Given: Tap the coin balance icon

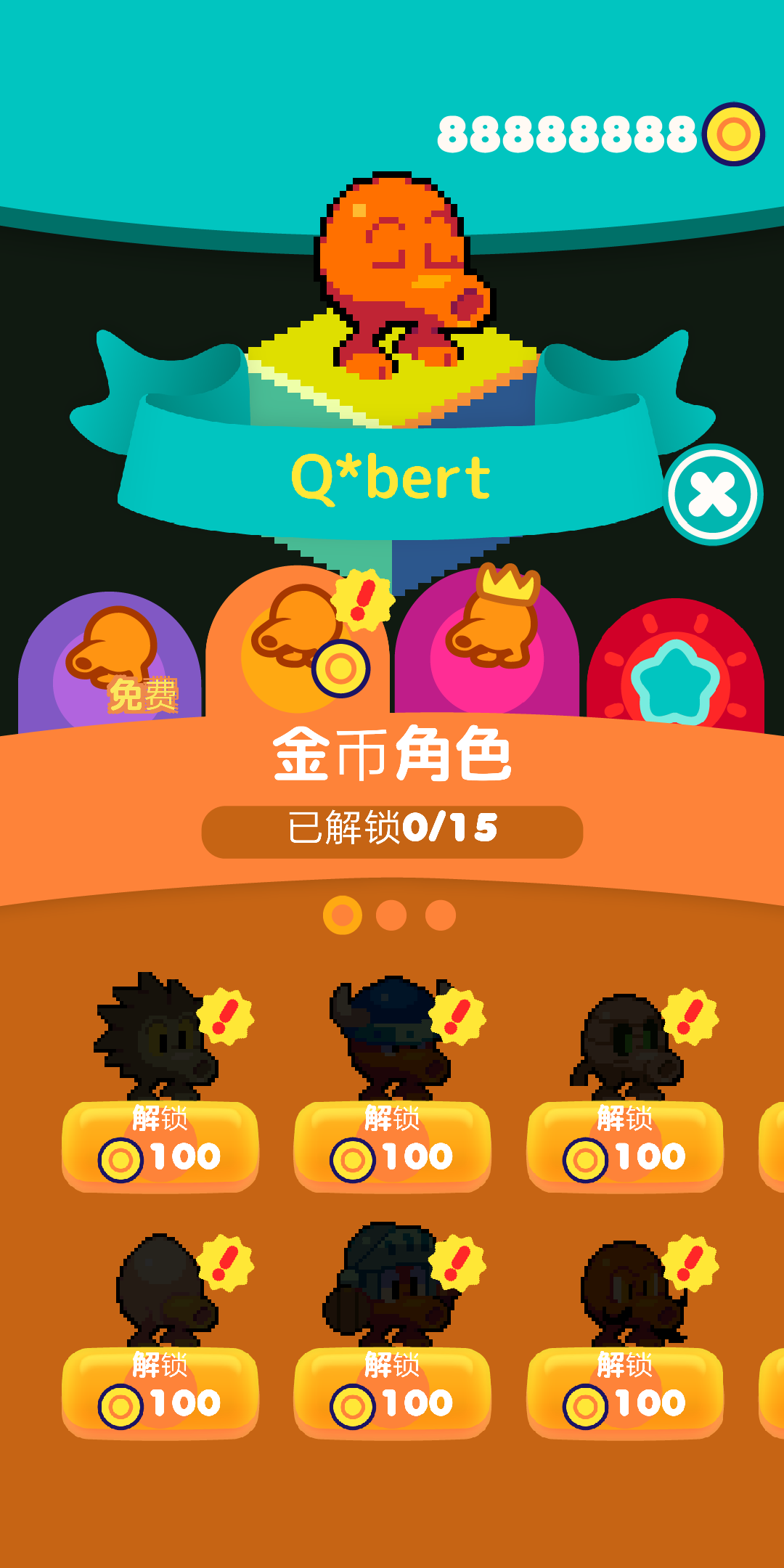Looking at the screenshot, I should tap(733, 134).
